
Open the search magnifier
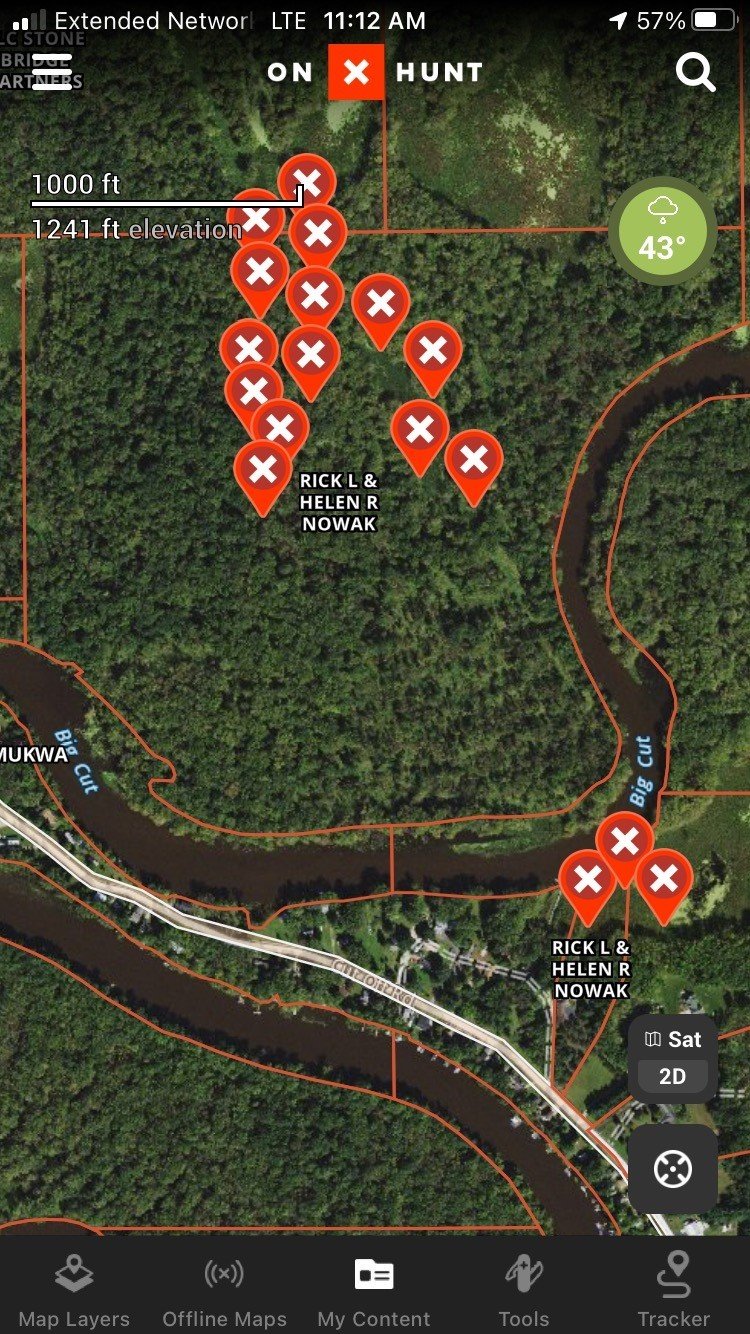pos(695,72)
